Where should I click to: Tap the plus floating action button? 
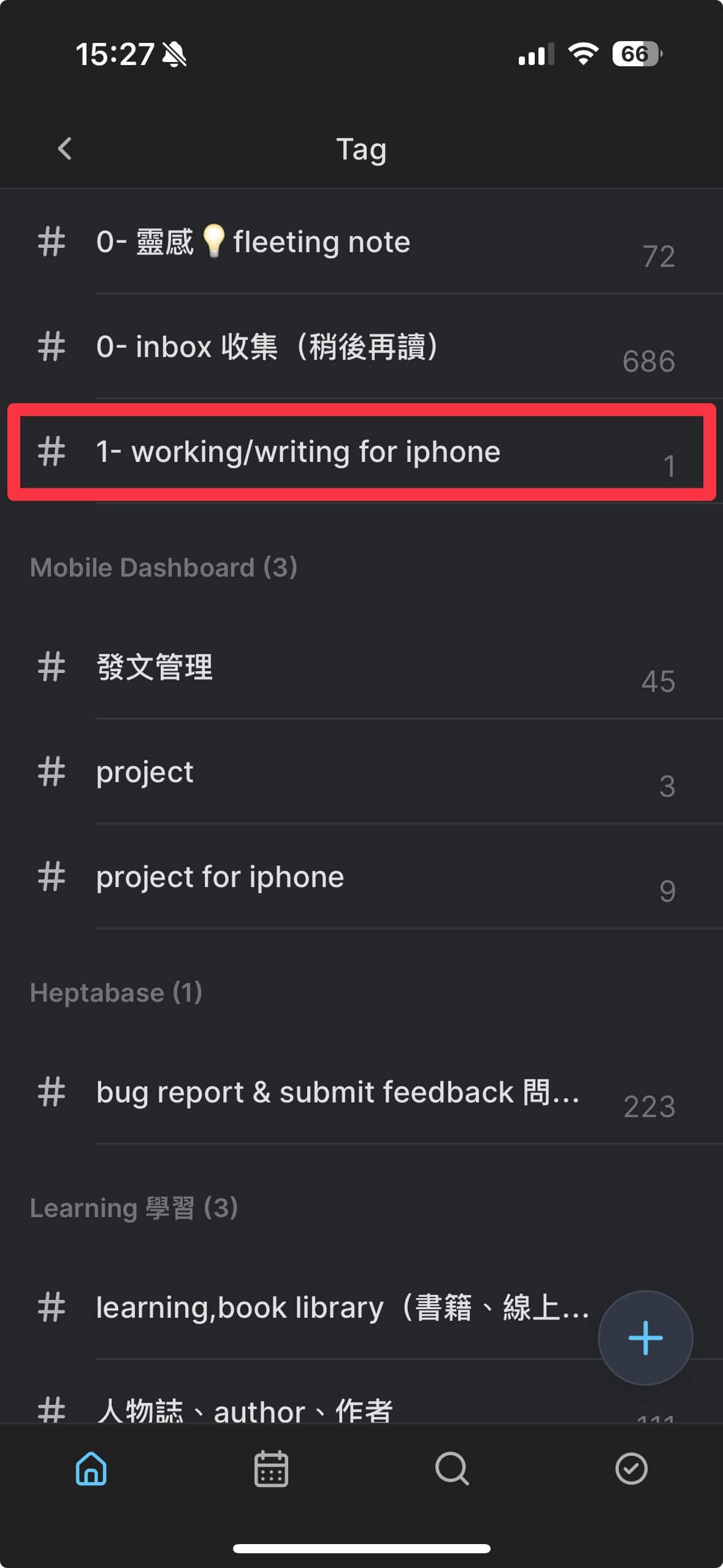[x=645, y=1338]
